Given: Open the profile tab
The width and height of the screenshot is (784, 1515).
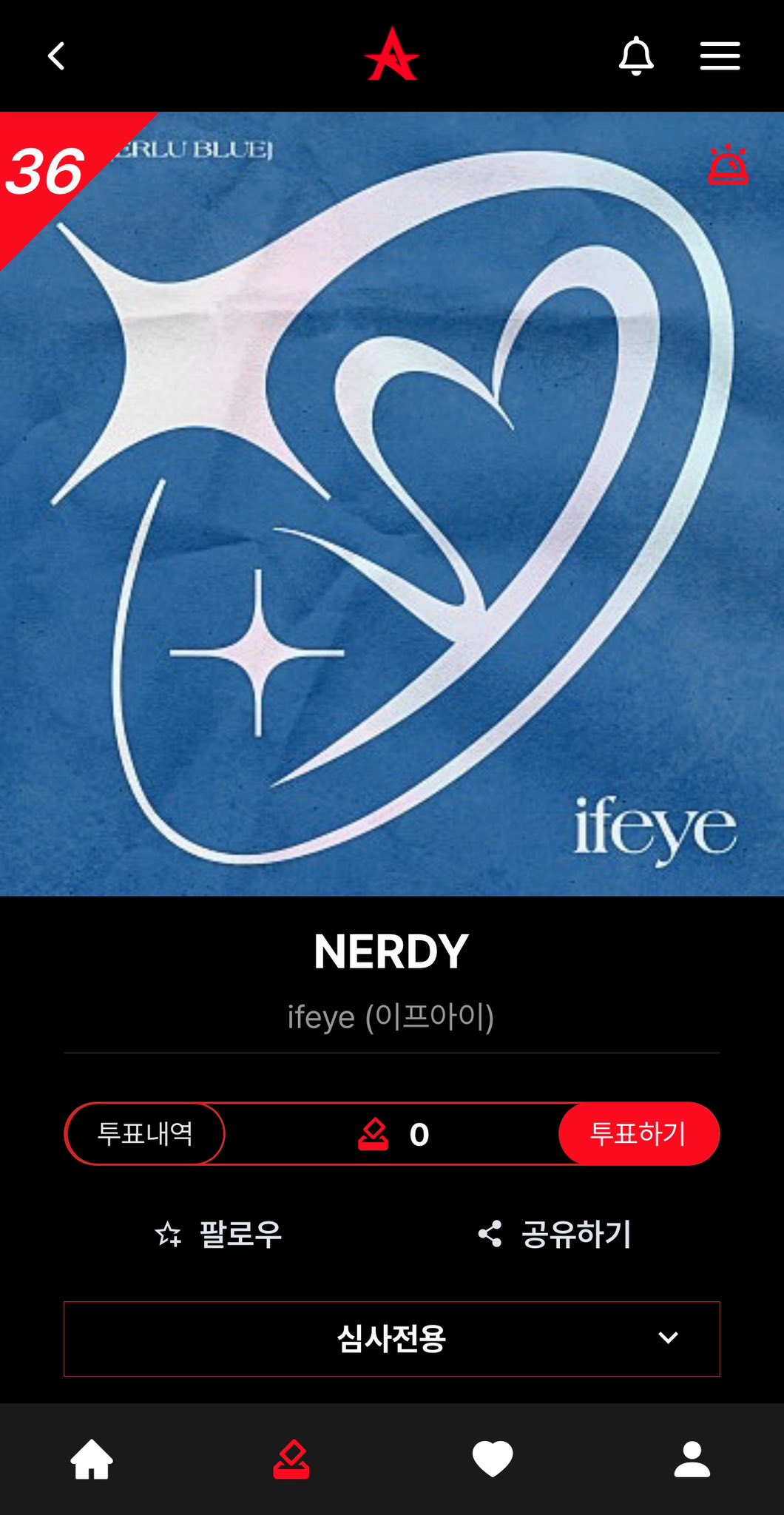Looking at the screenshot, I should tap(692, 1459).
